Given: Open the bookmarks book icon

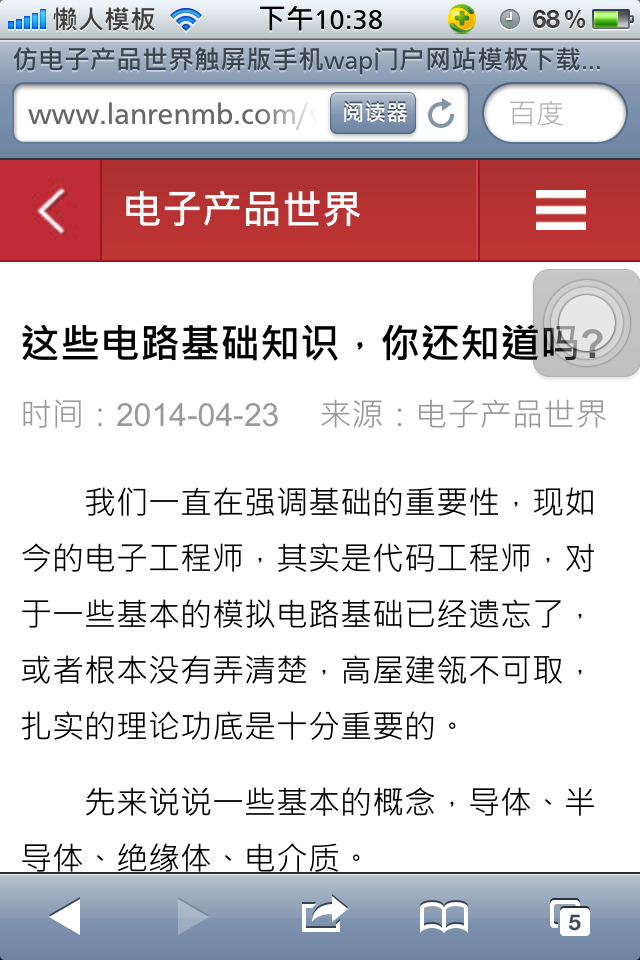Looking at the screenshot, I should point(444,916).
